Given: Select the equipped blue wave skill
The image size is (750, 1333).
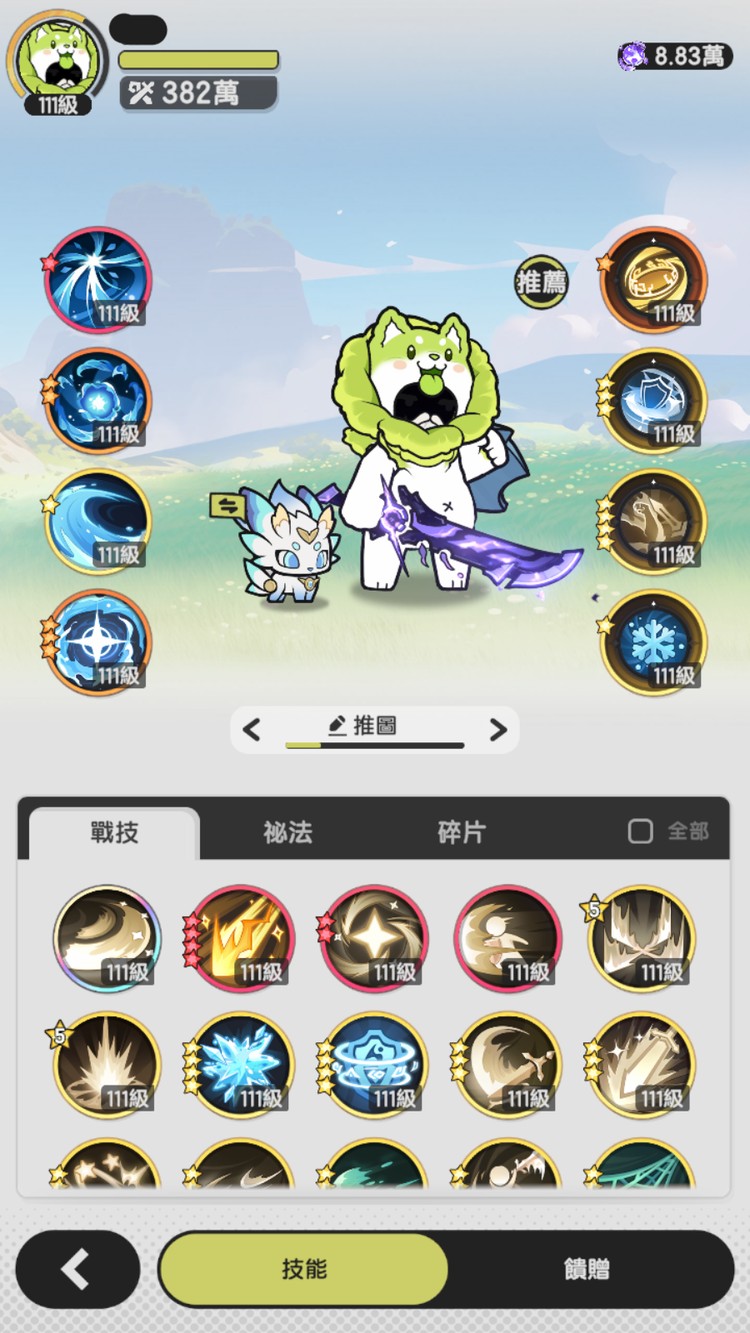Looking at the screenshot, I should [98, 522].
